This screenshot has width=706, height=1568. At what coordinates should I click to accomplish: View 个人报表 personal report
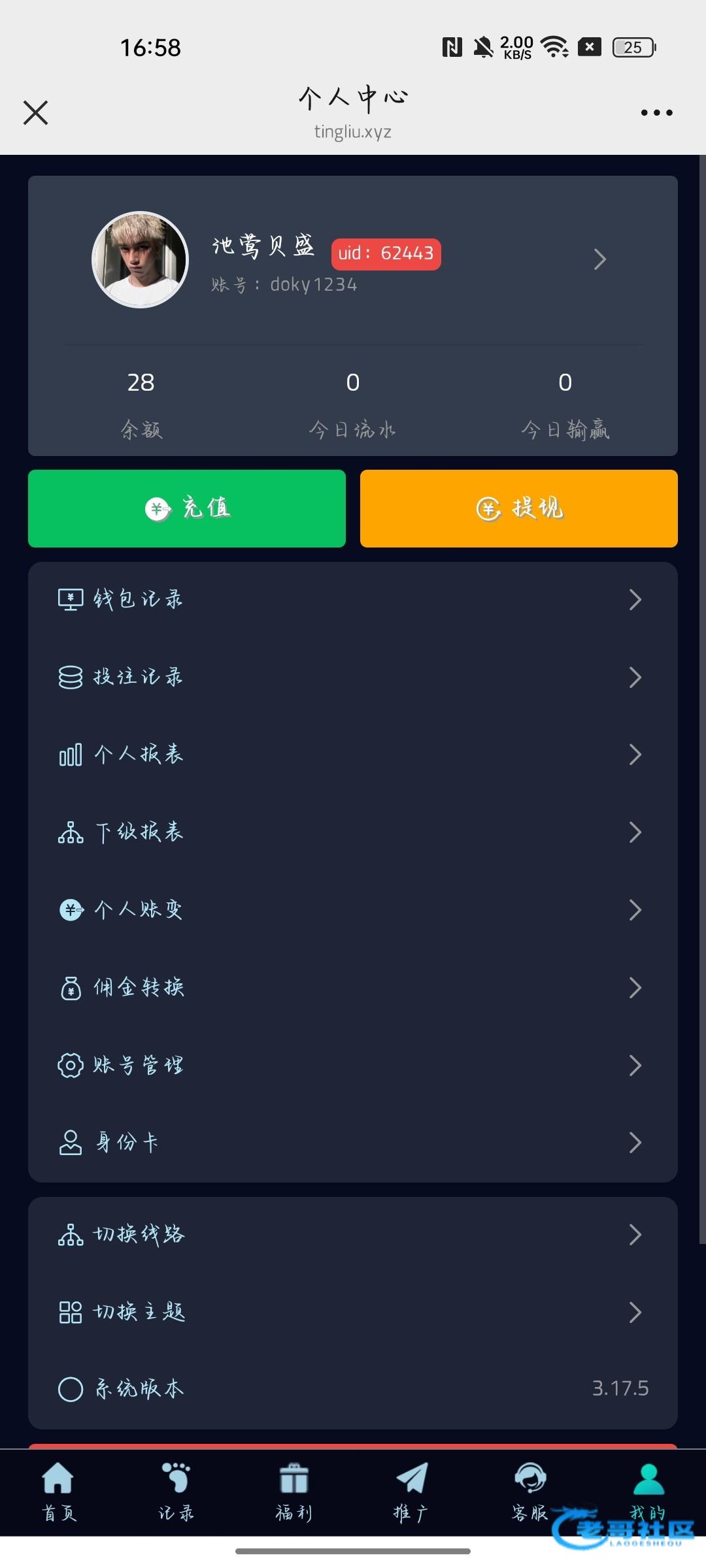click(352, 755)
